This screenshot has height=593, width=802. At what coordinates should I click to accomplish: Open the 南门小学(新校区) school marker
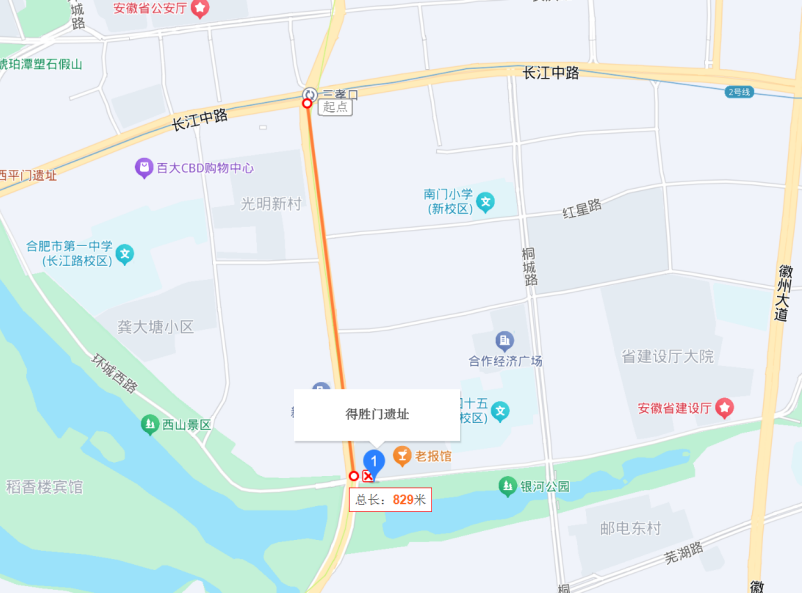(485, 202)
